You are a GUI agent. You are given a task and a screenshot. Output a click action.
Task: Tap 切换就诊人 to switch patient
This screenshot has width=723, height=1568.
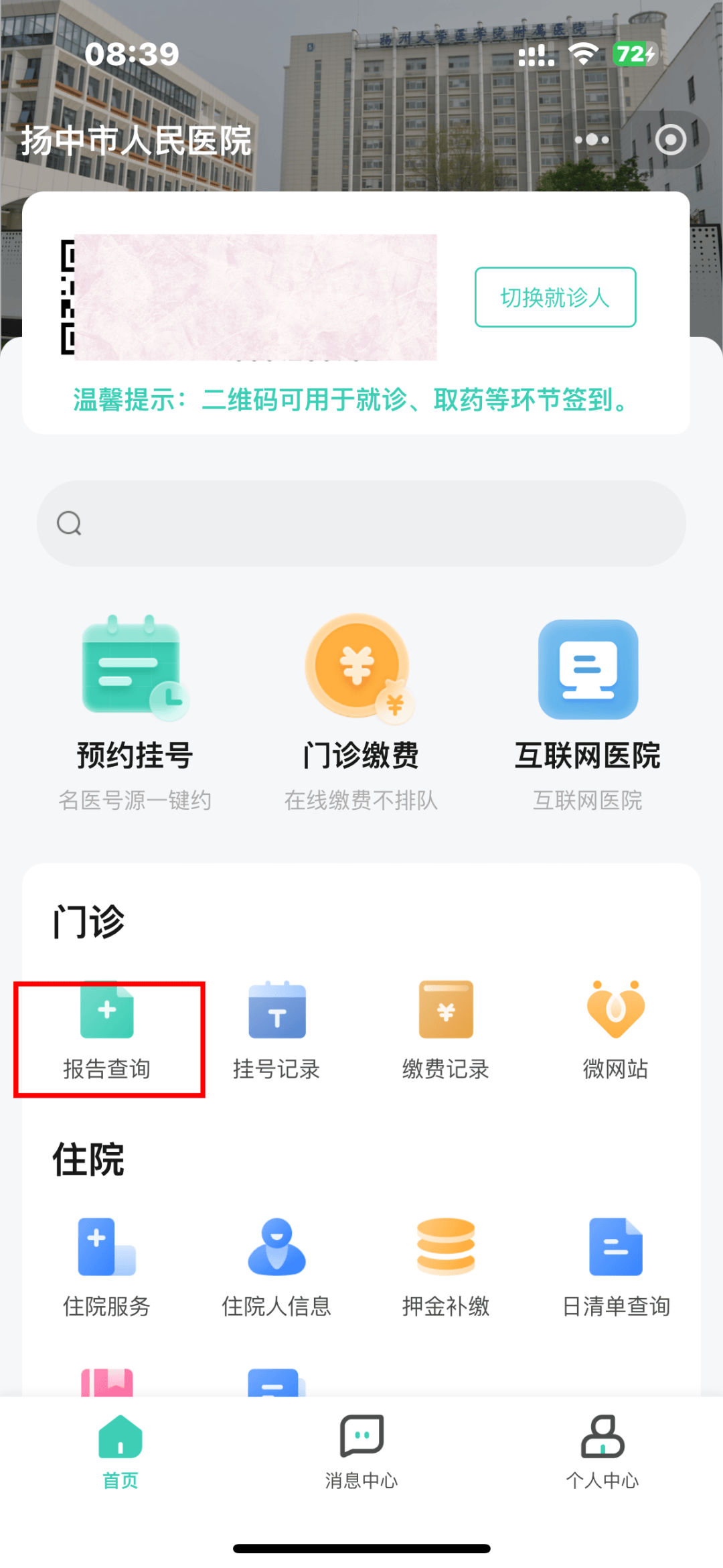tap(555, 297)
